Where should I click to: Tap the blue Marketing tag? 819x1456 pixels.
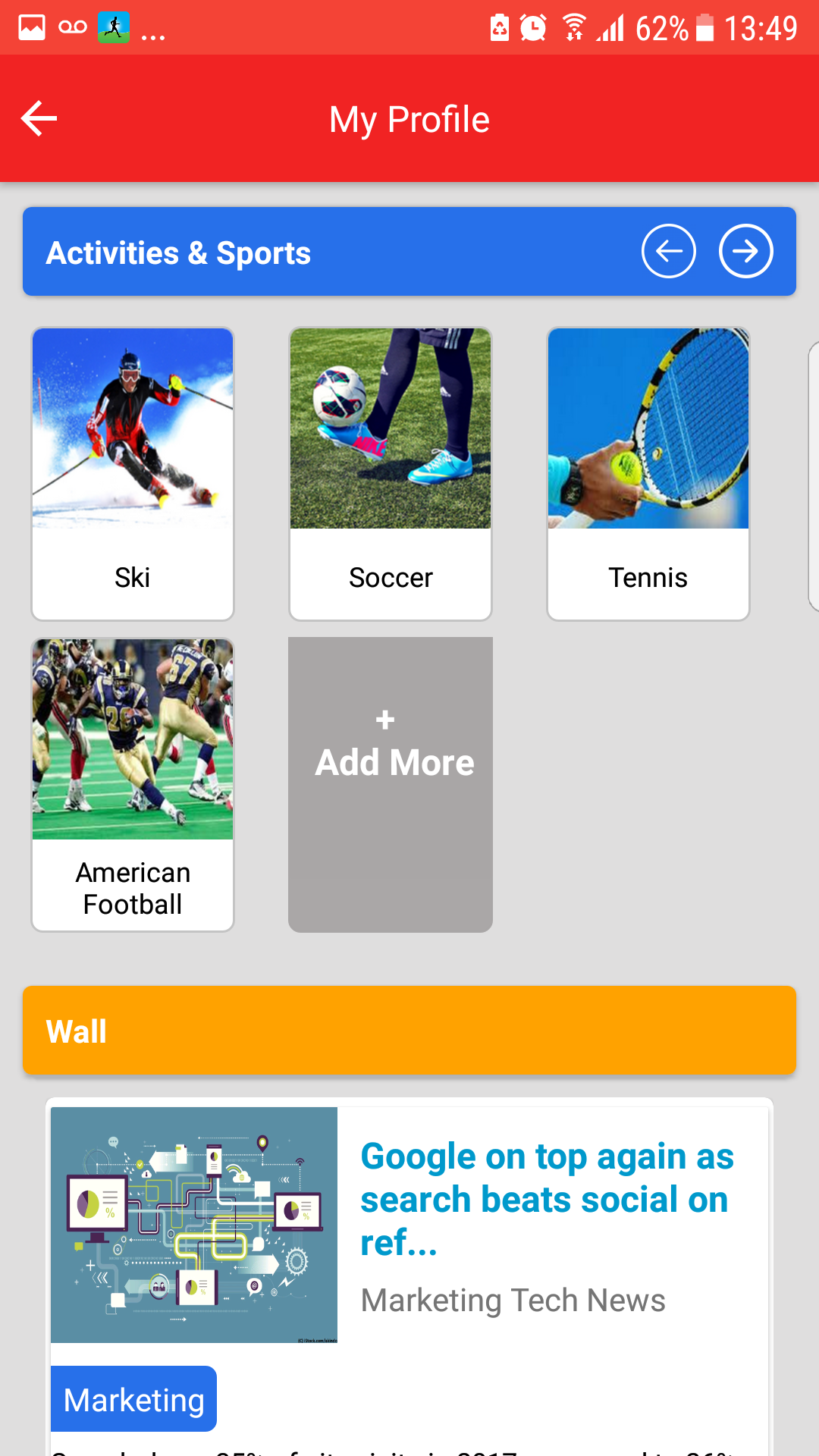coord(133,1398)
